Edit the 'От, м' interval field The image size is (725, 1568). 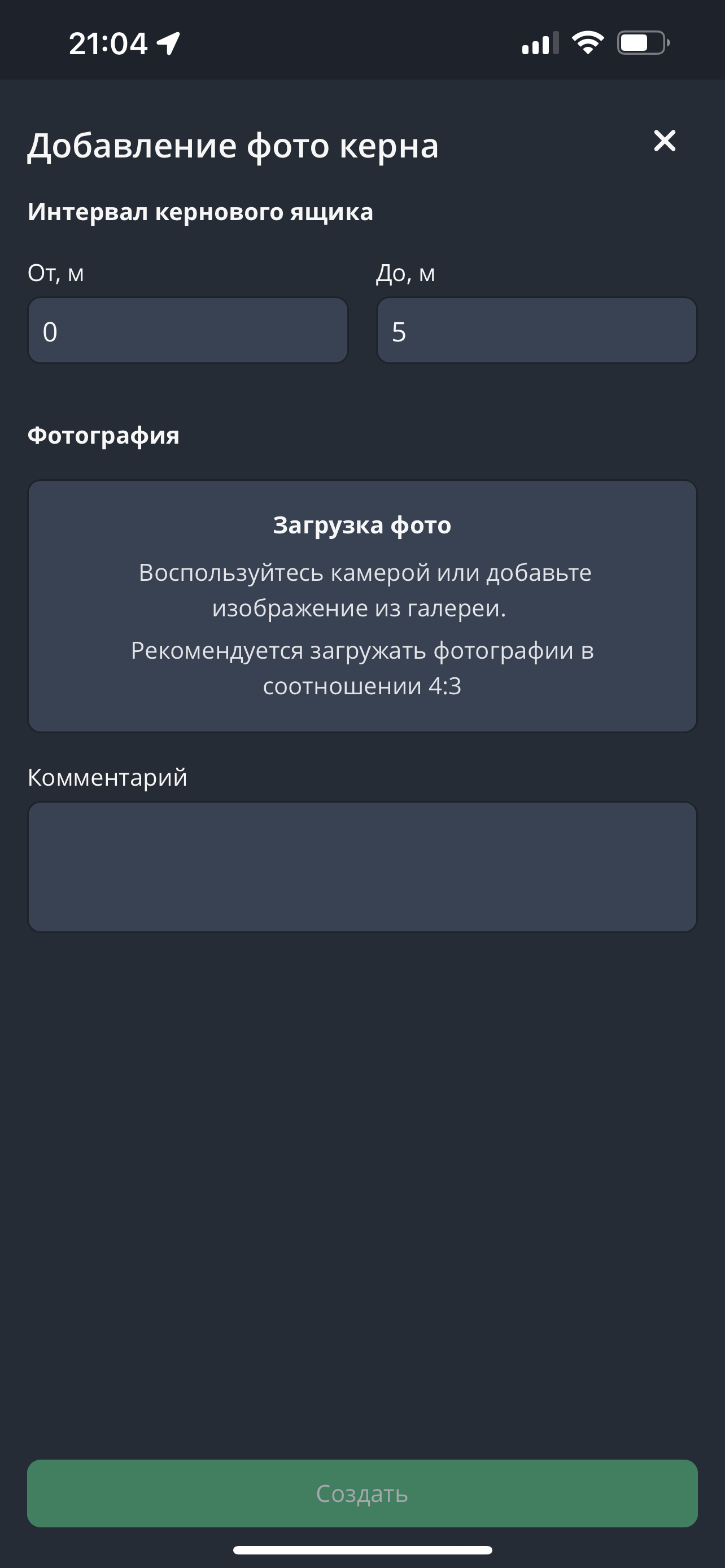tap(187, 331)
